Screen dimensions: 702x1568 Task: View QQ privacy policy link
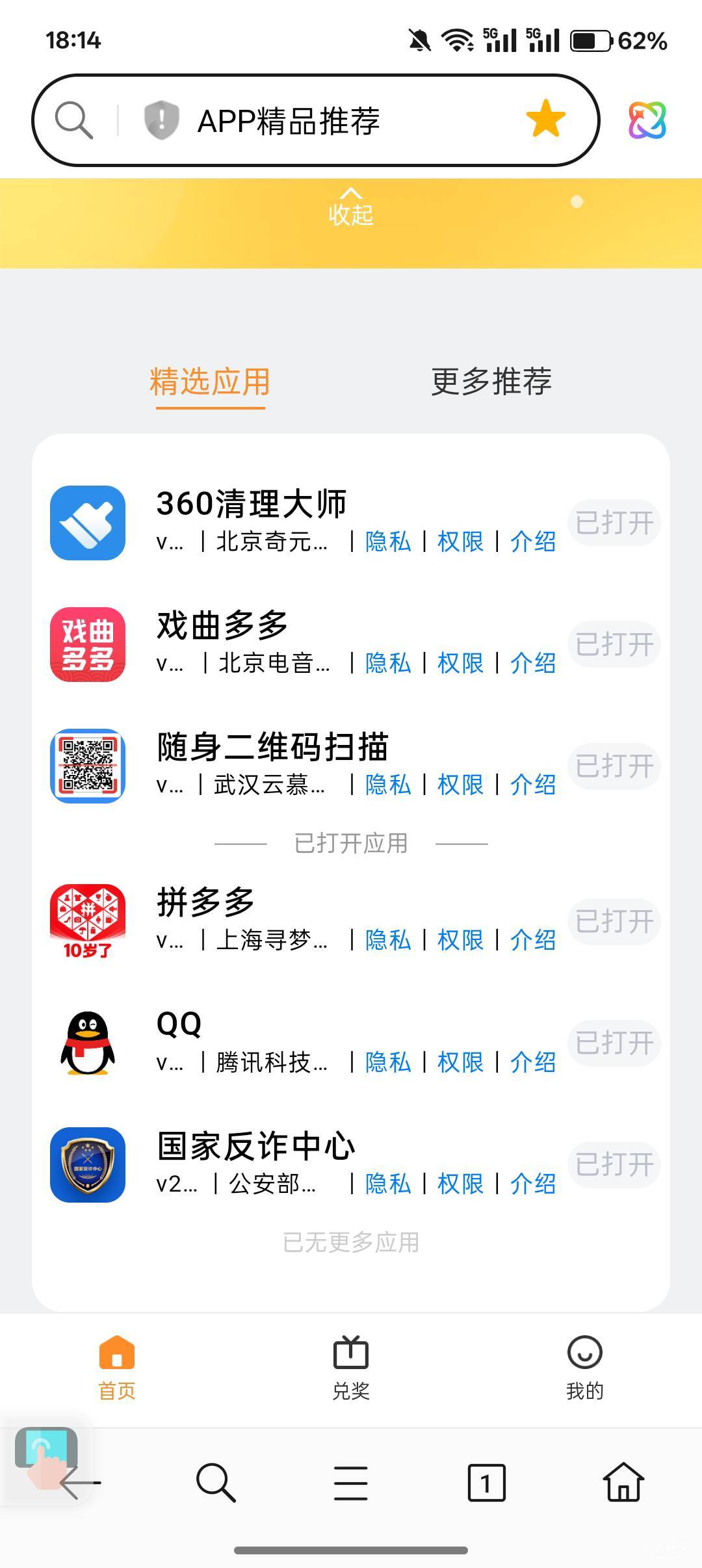(388, 1062)
